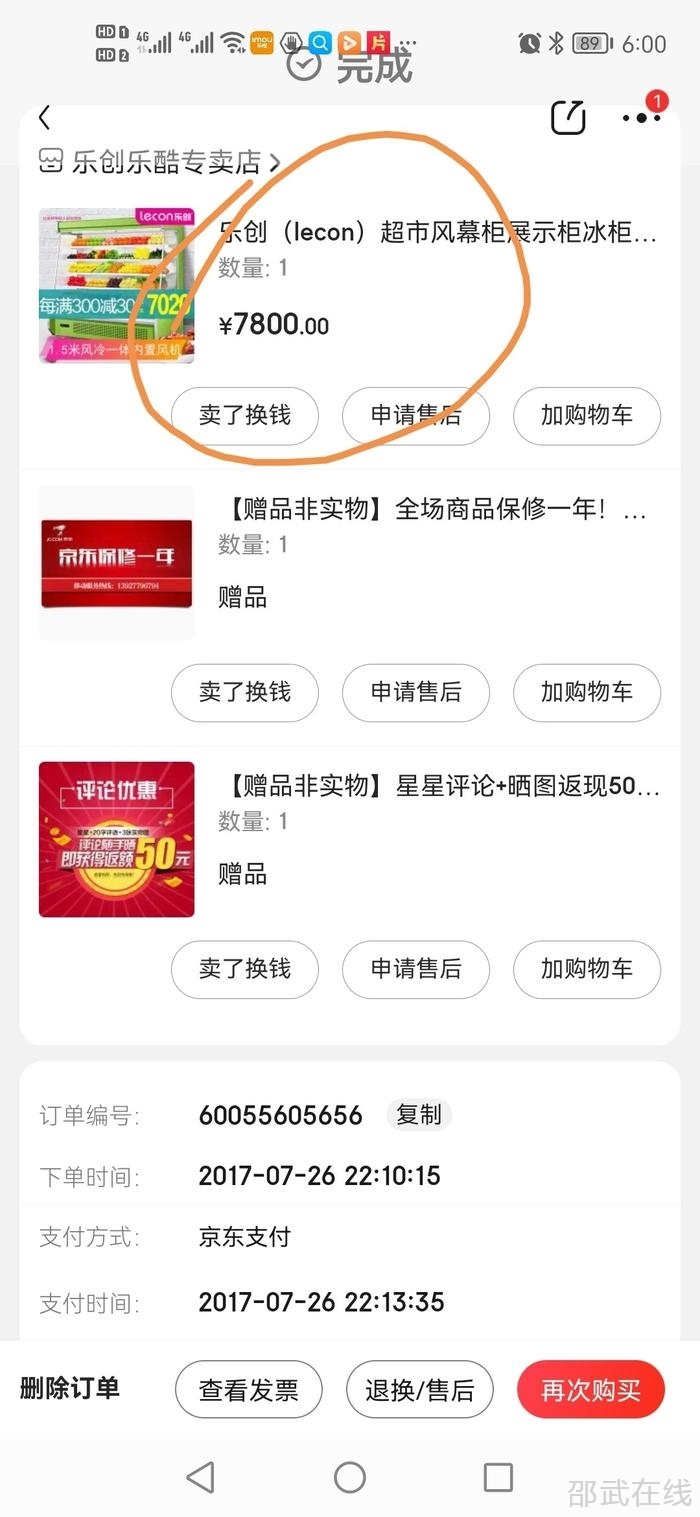The height and width of the screenshot is (1517, 700).
Task: Open the 评论优惠 返现50 gift image
Action: click(116, 840)
